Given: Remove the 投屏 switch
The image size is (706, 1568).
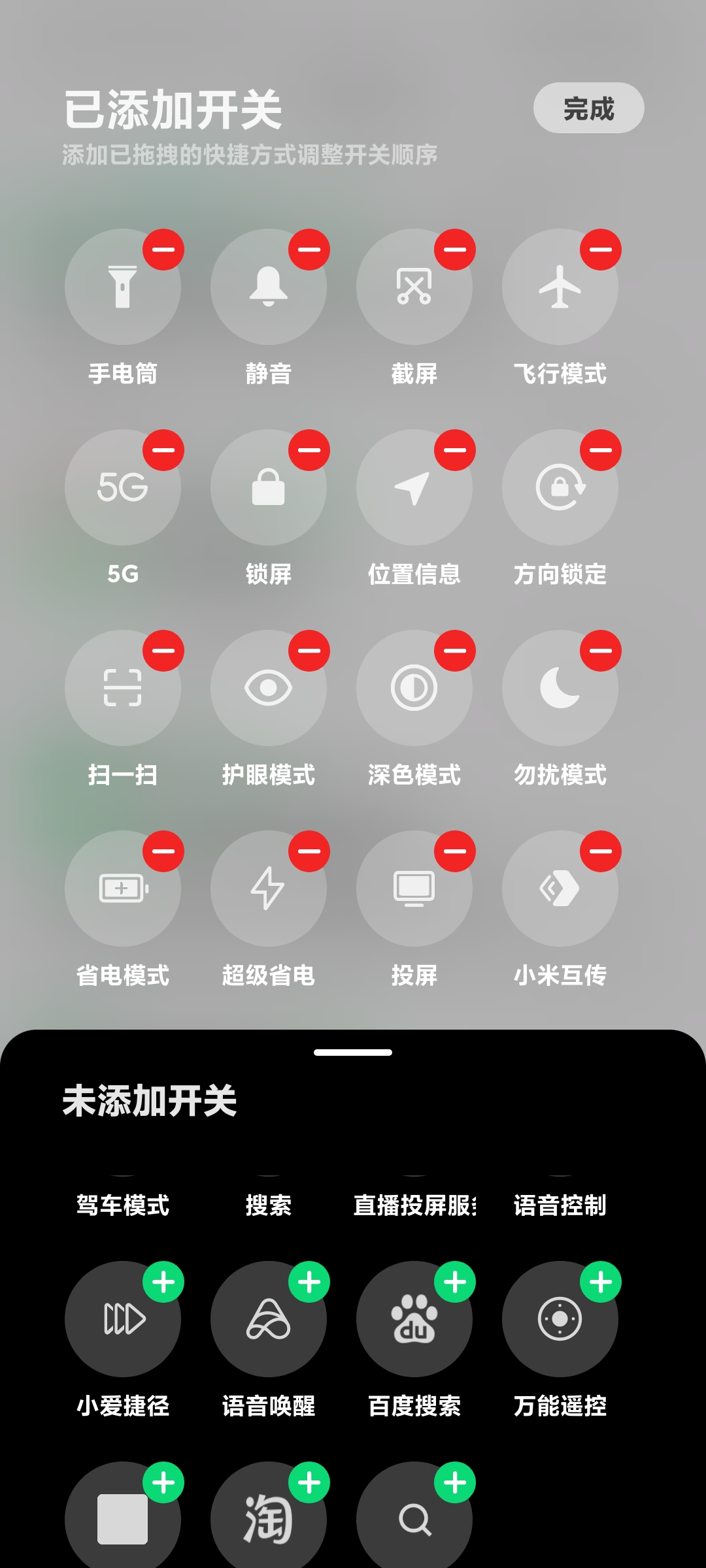Looking at the screenshot, I should (x=455, y=851).
